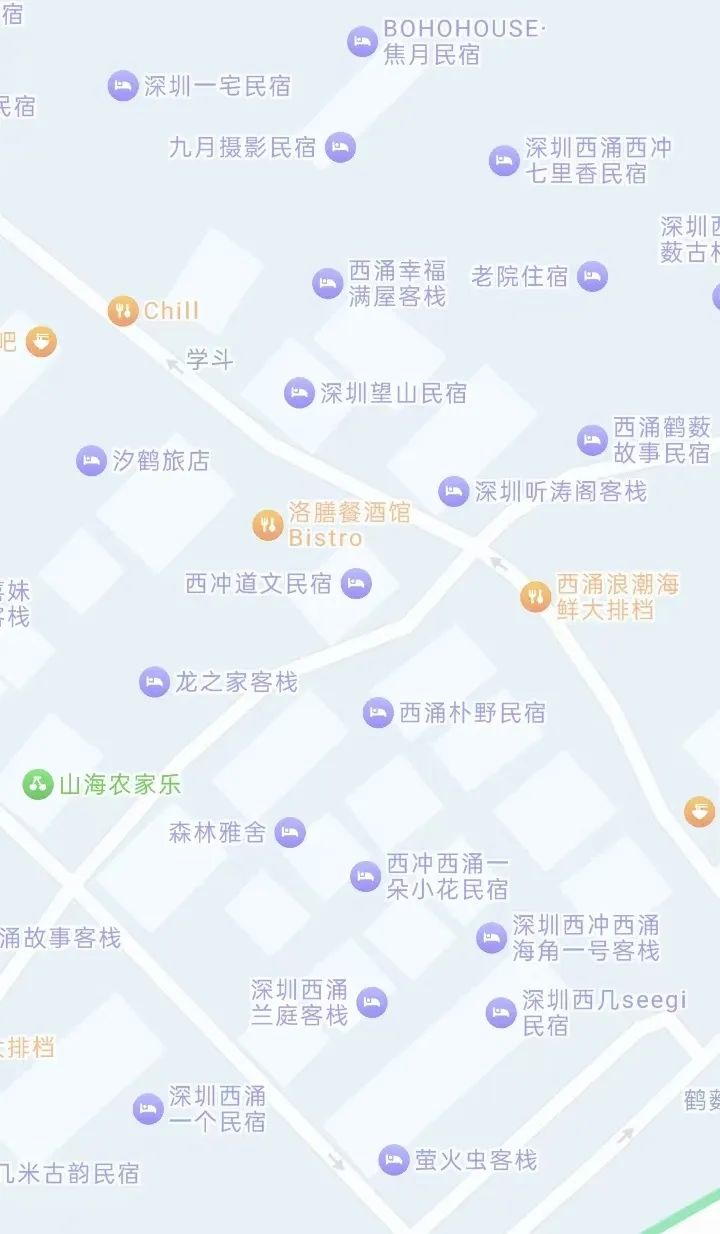The height and width of the screenshot is (1234, 720).
Task: Select the 西涌朴野民宿 marker icon
Action: point(379,712)
